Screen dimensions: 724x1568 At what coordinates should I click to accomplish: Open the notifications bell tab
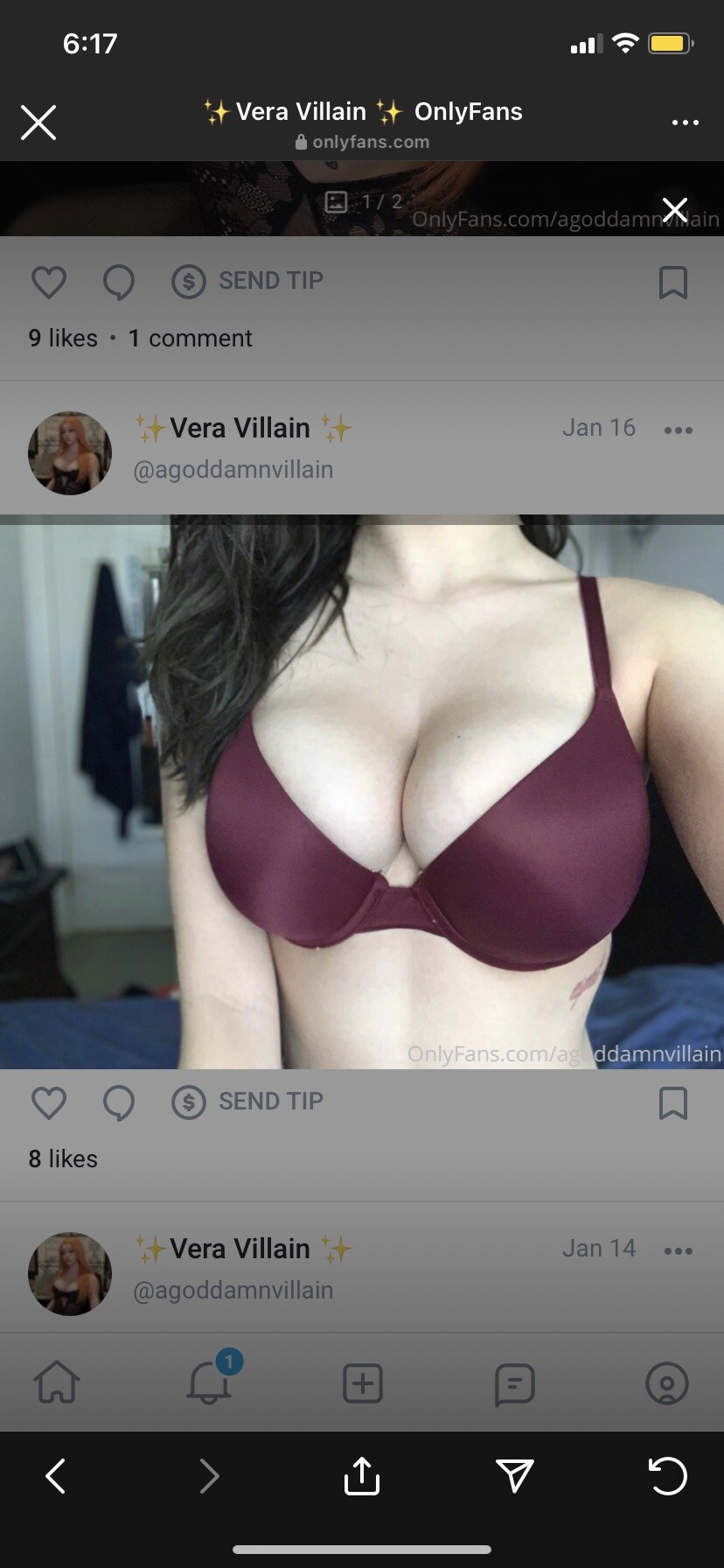click(x=210, y=1381)
